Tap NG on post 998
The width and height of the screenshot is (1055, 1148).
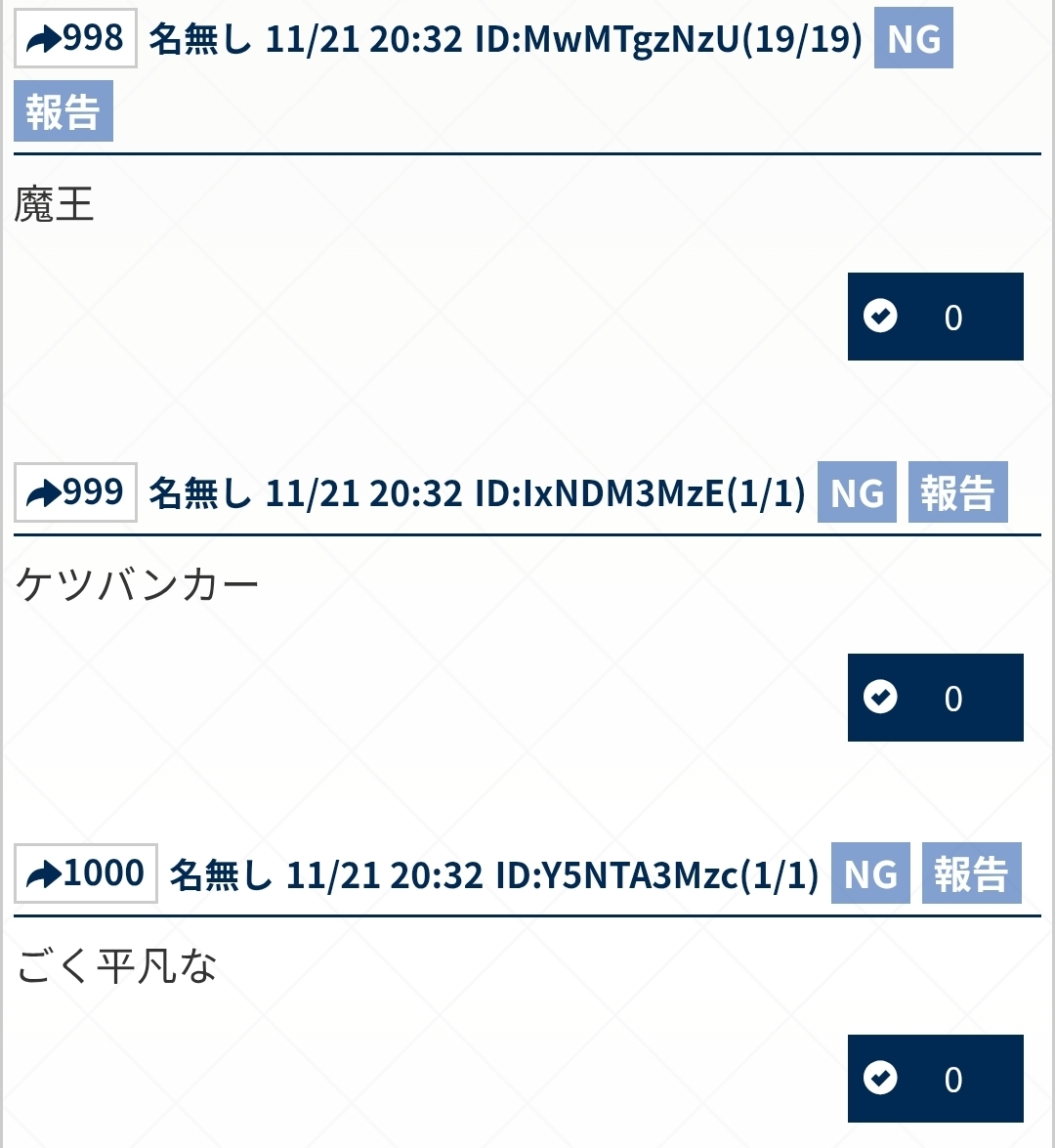(x=913, y=40)
